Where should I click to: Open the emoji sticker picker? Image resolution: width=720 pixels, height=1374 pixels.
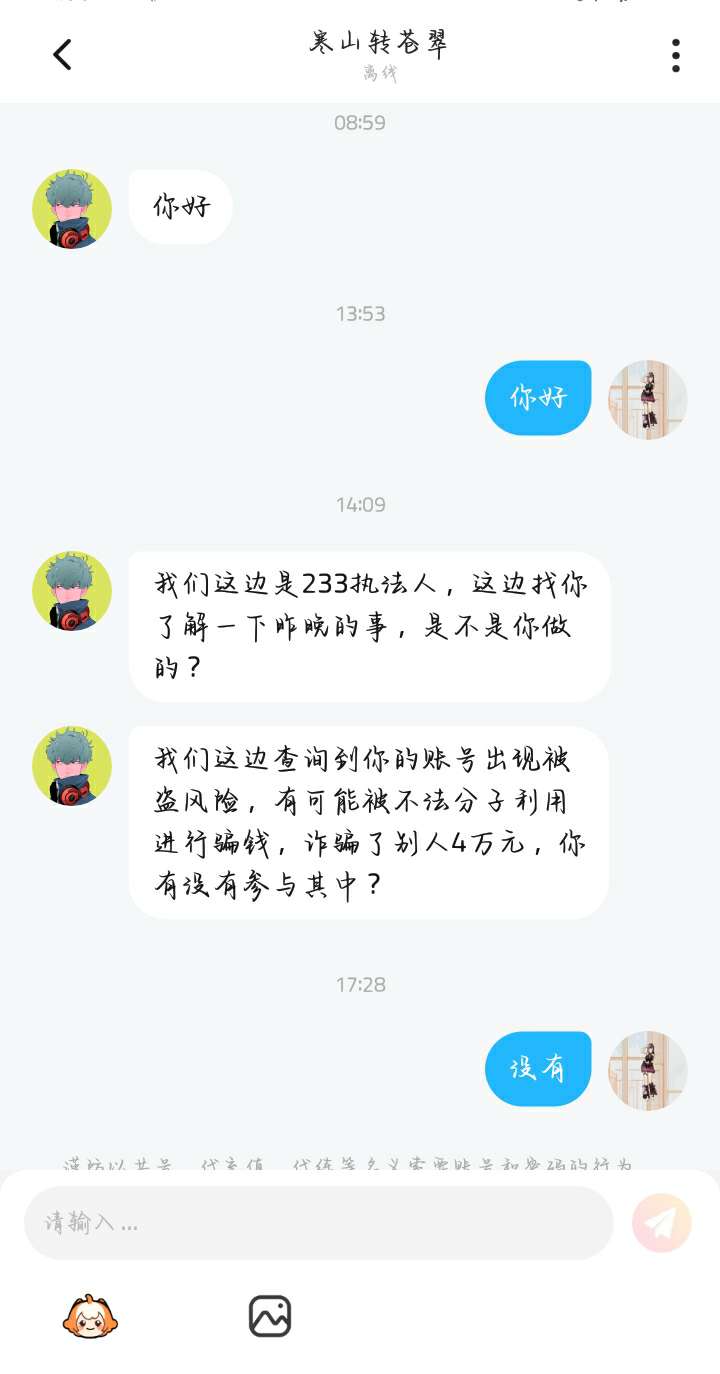90,1316
